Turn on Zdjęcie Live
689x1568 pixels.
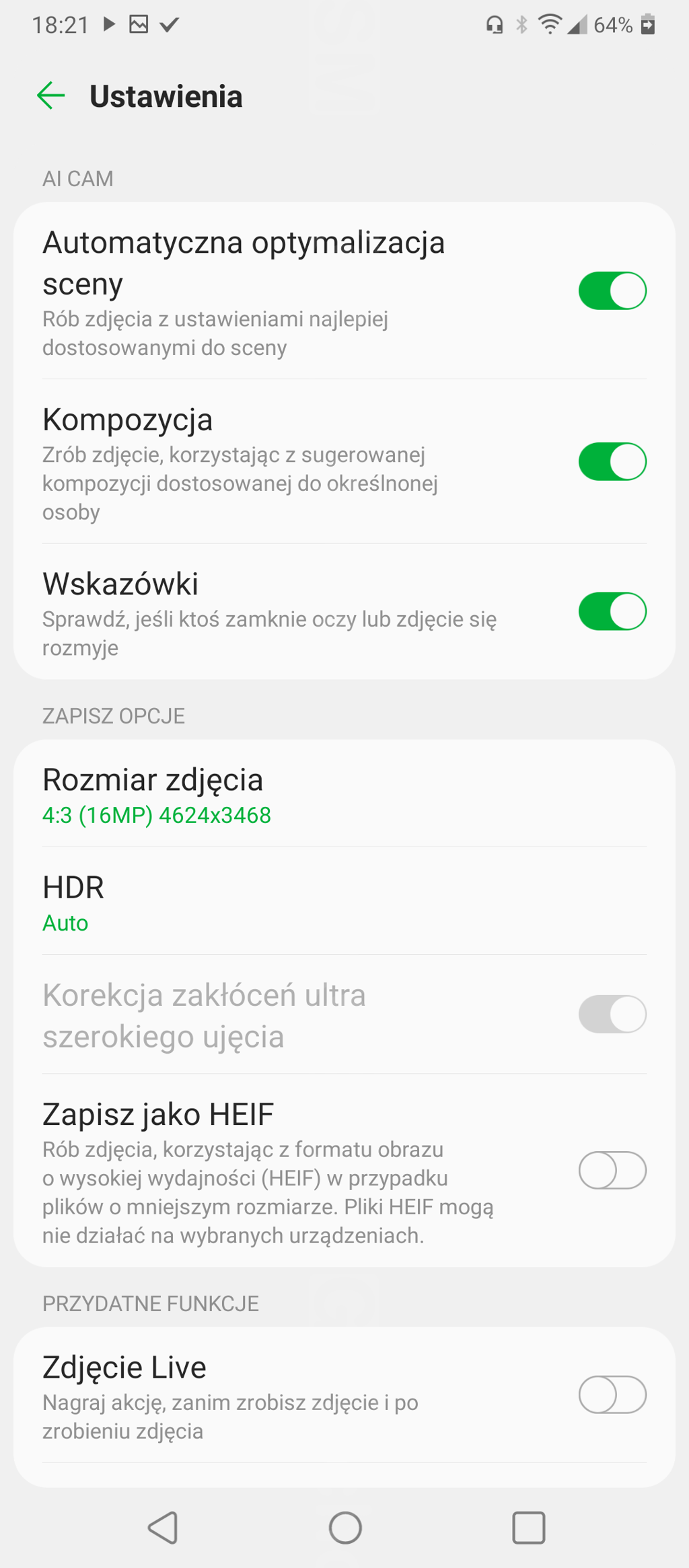pyautogui.click(x=612, y=1395)
